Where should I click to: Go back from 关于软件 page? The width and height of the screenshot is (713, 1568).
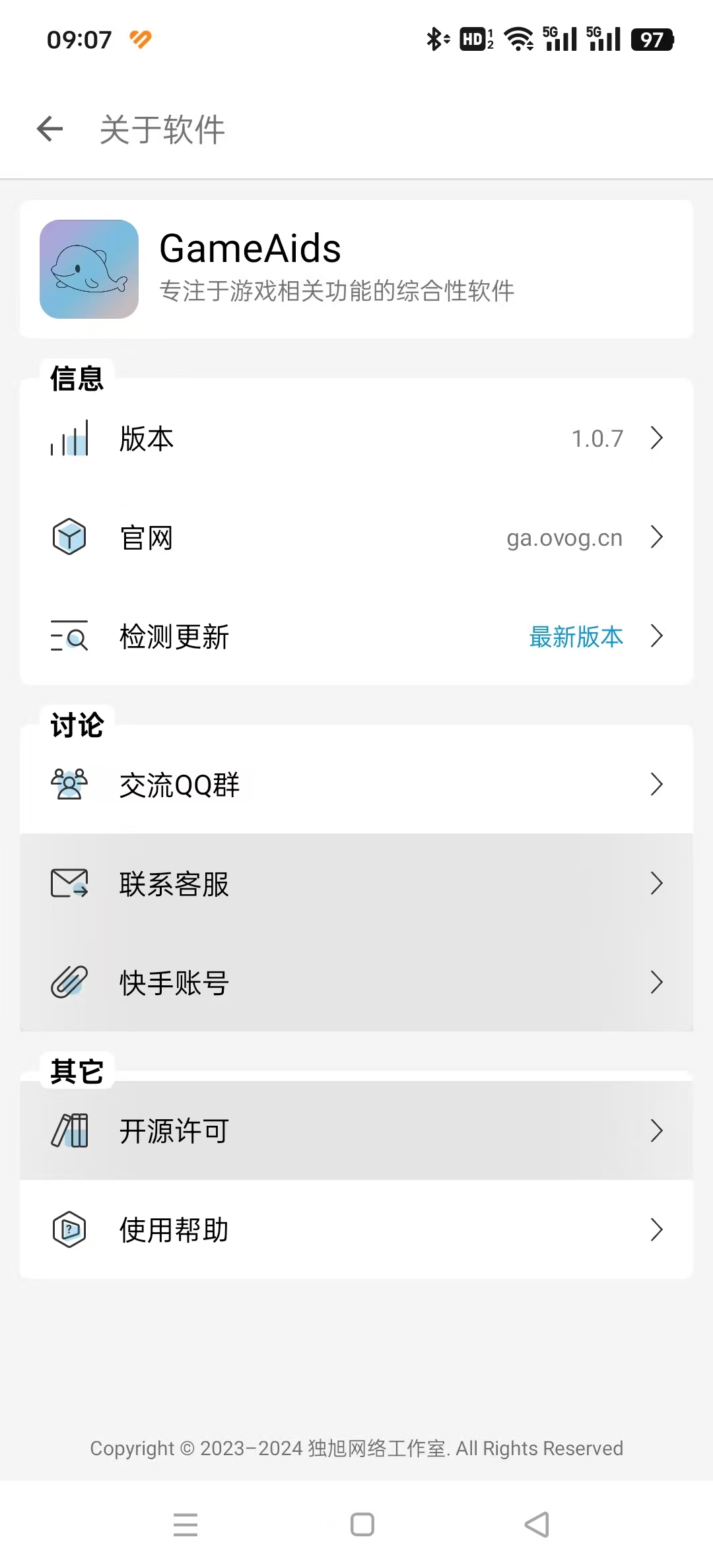pyautogui.click(x=50, y=129)
